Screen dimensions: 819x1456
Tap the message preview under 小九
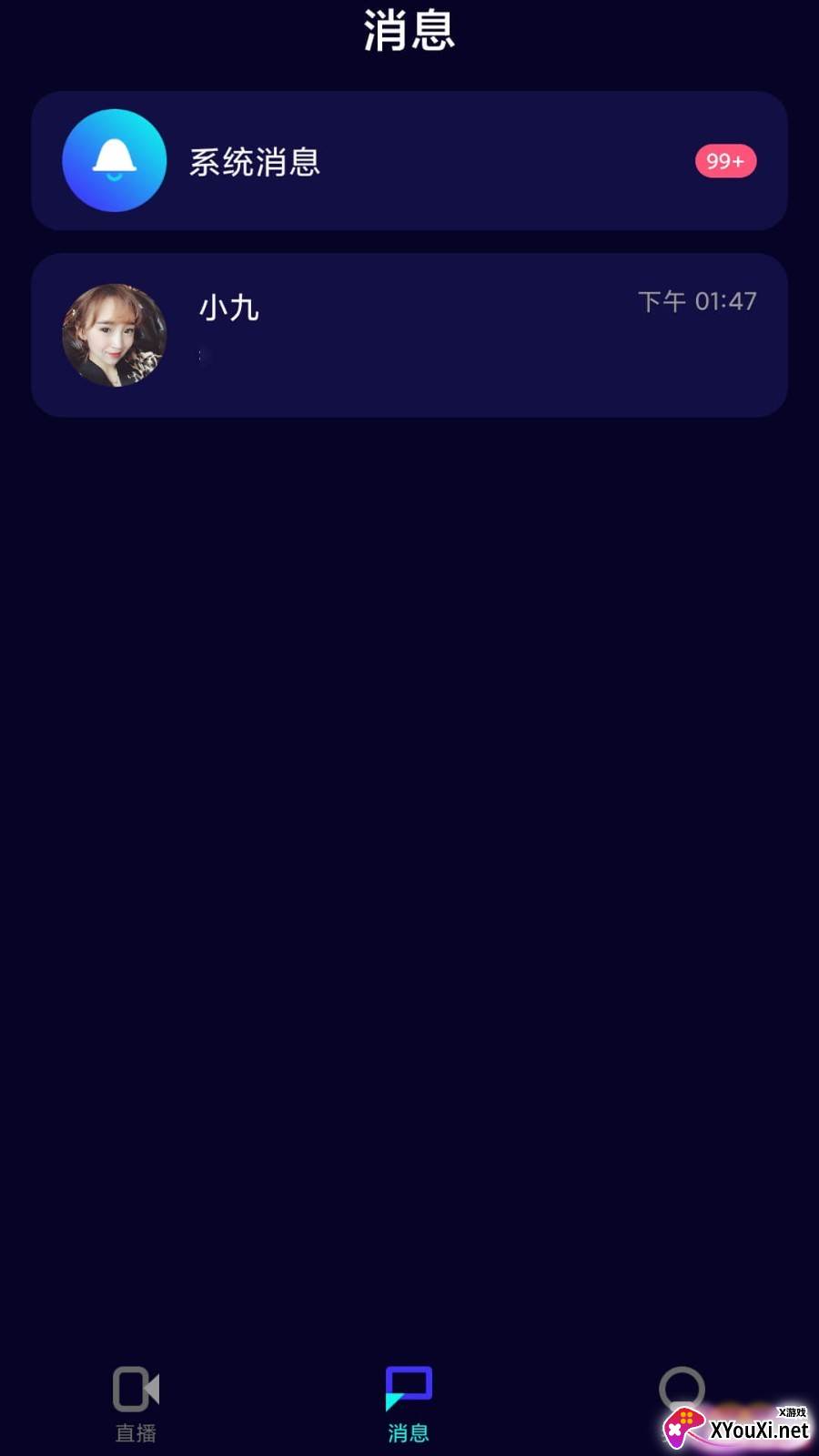click(202, 357)
